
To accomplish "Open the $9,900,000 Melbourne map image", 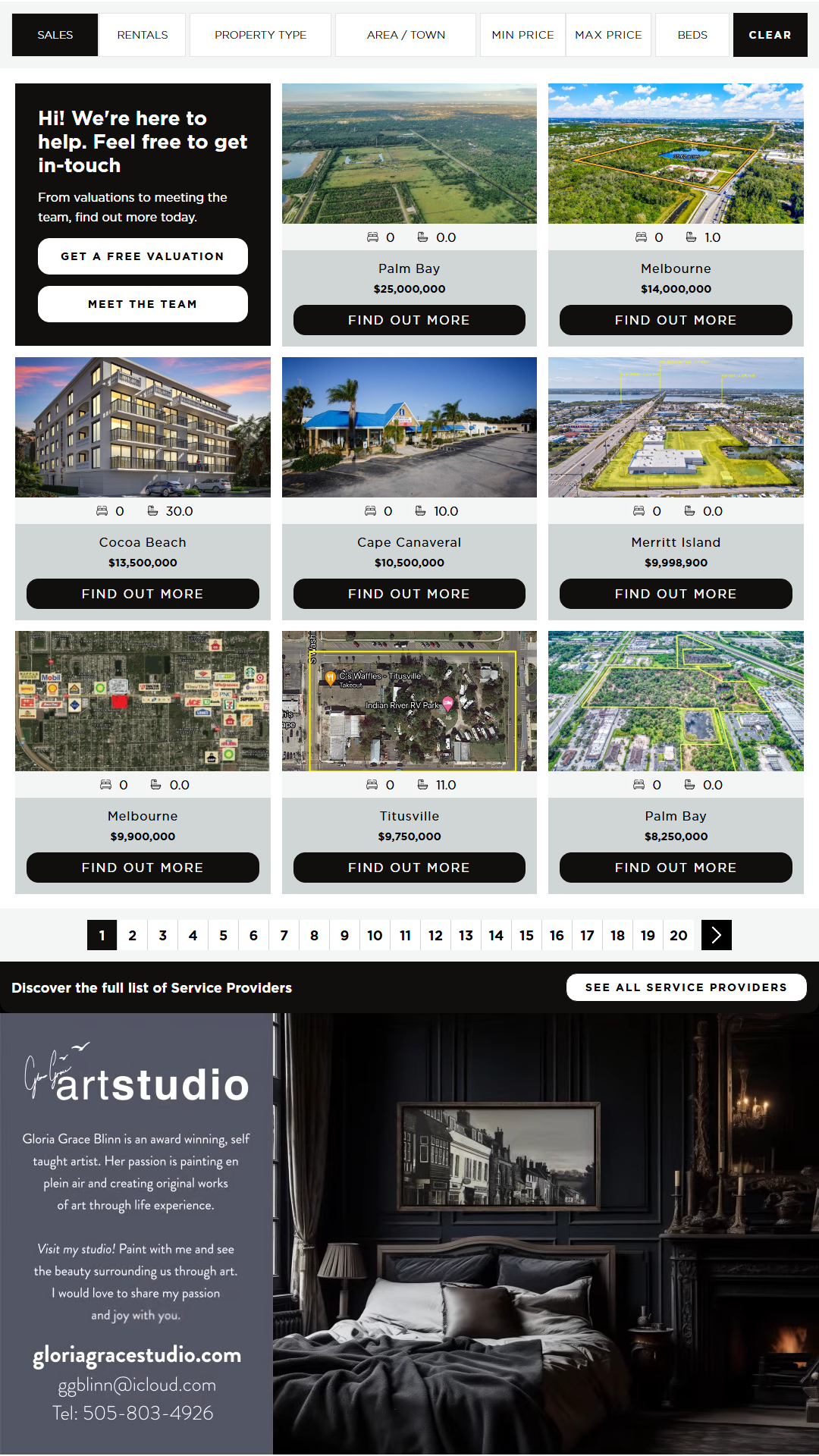I will 143,701.
